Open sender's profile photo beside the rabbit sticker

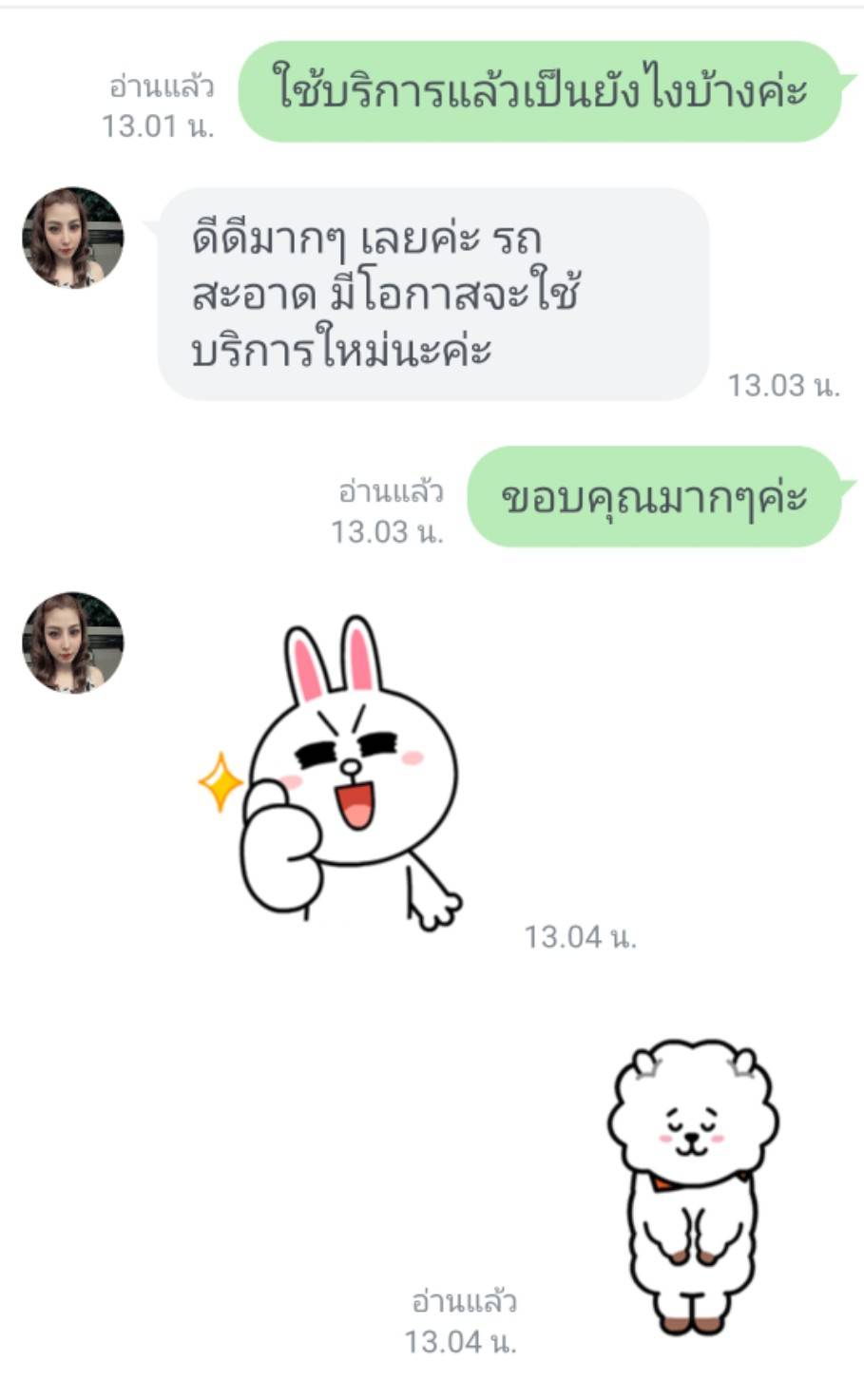click(73, 642)
